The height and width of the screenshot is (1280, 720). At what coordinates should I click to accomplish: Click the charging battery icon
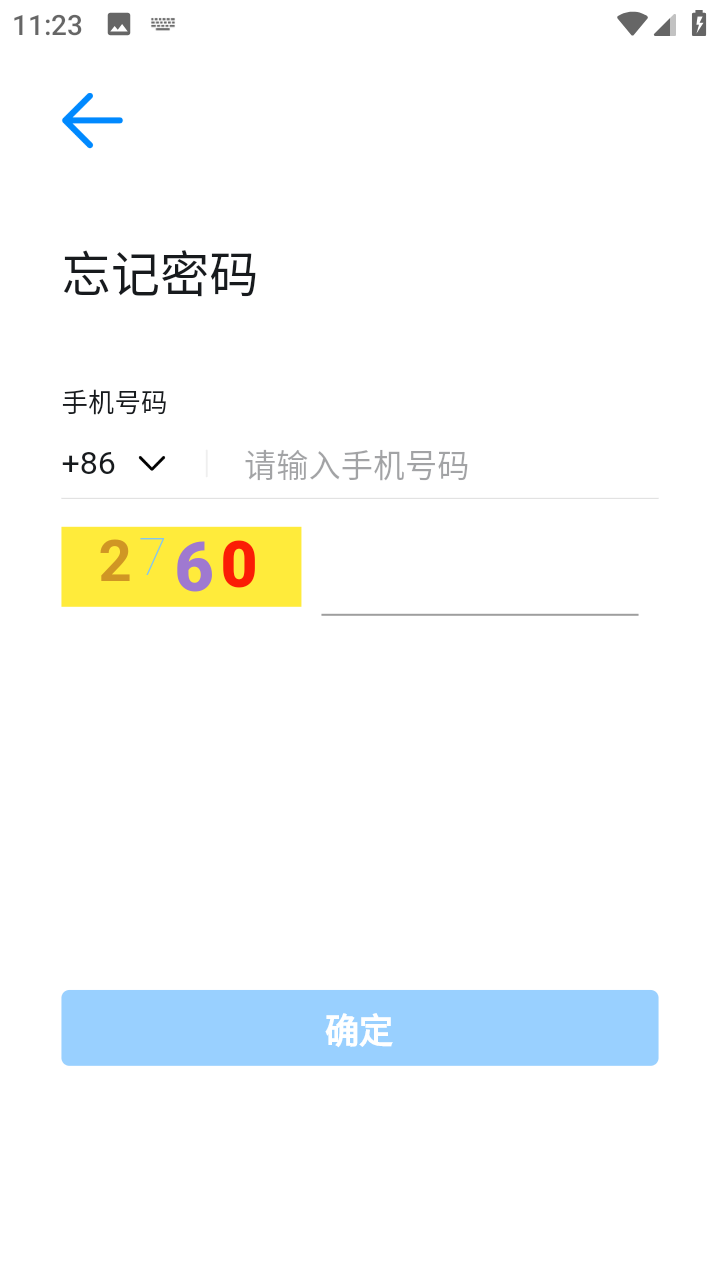699,24
